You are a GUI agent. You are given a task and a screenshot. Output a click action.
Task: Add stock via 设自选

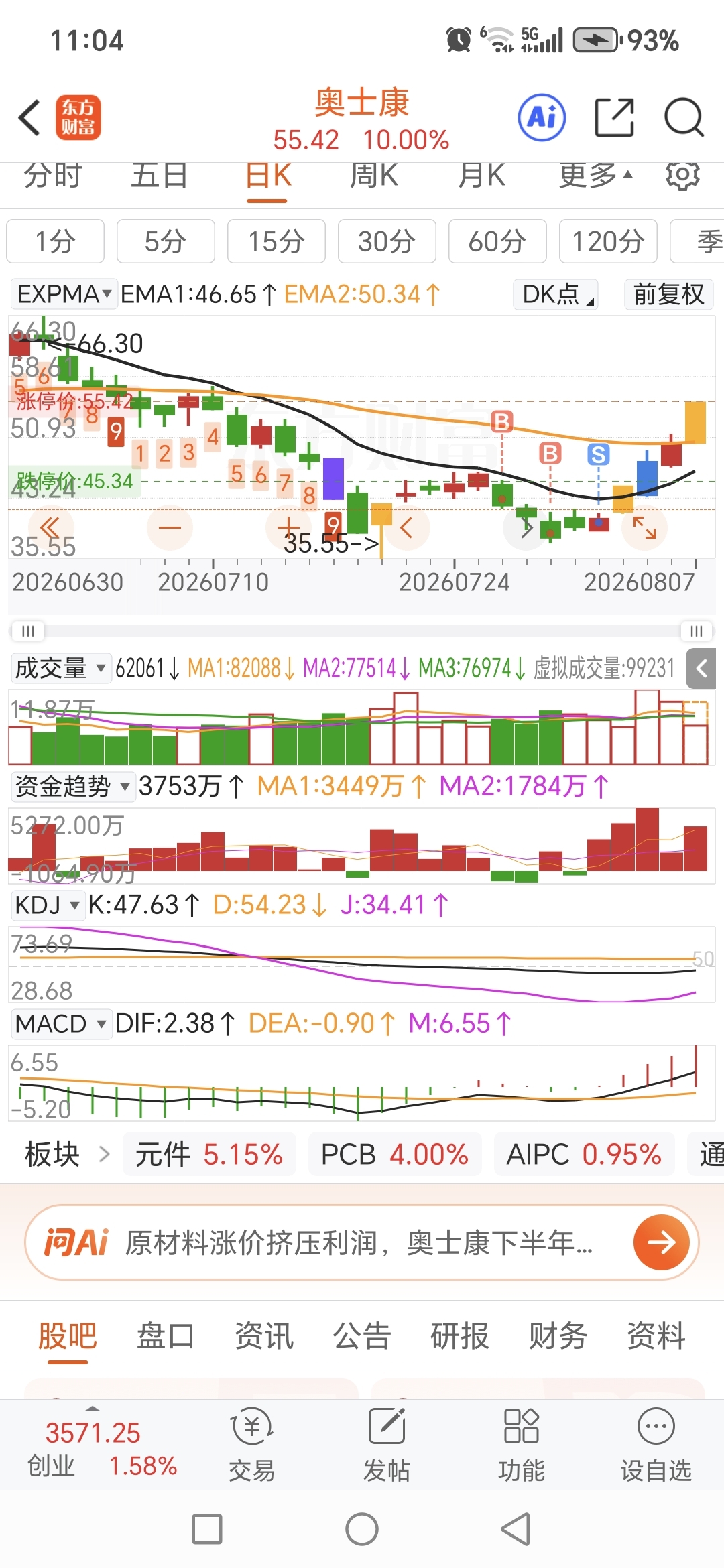pyautogui.click(x=656, y=1445)
